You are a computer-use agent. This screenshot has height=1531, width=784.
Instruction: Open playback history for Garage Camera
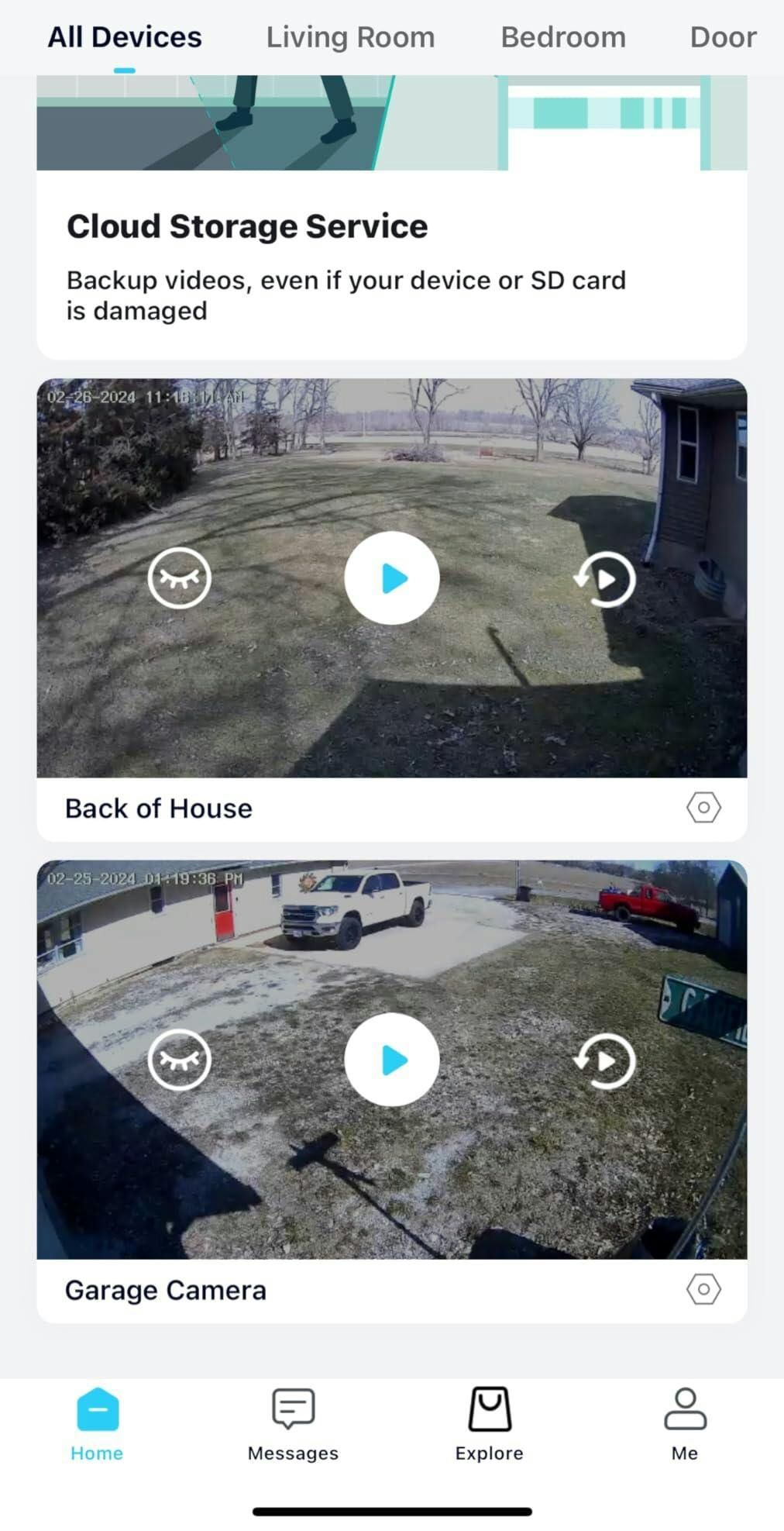pos(605,1060)
